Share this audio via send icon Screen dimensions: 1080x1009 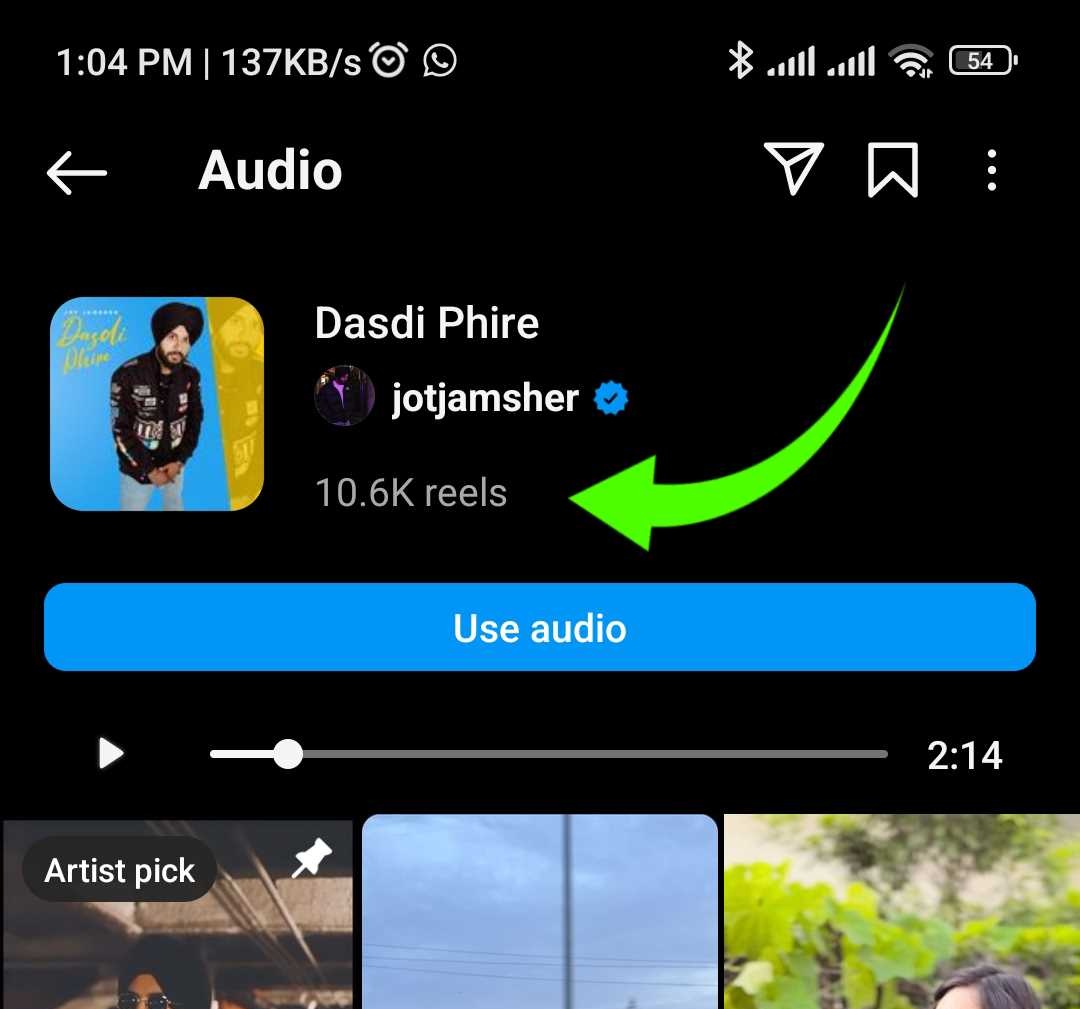793,168
